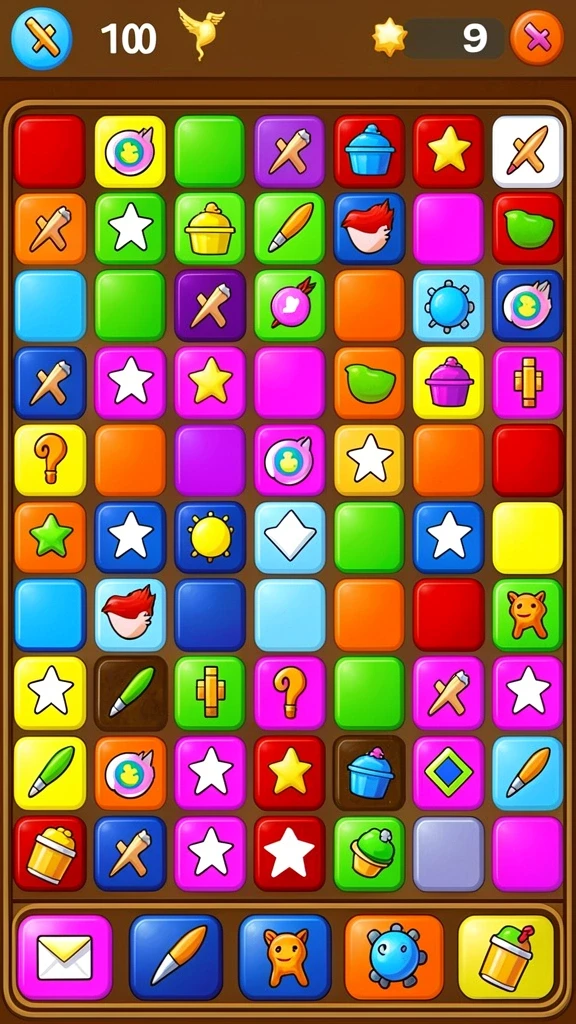Select the pink tile with blue diamond
This screenshot has height=1024, width=576.
(x=448, y=773)
